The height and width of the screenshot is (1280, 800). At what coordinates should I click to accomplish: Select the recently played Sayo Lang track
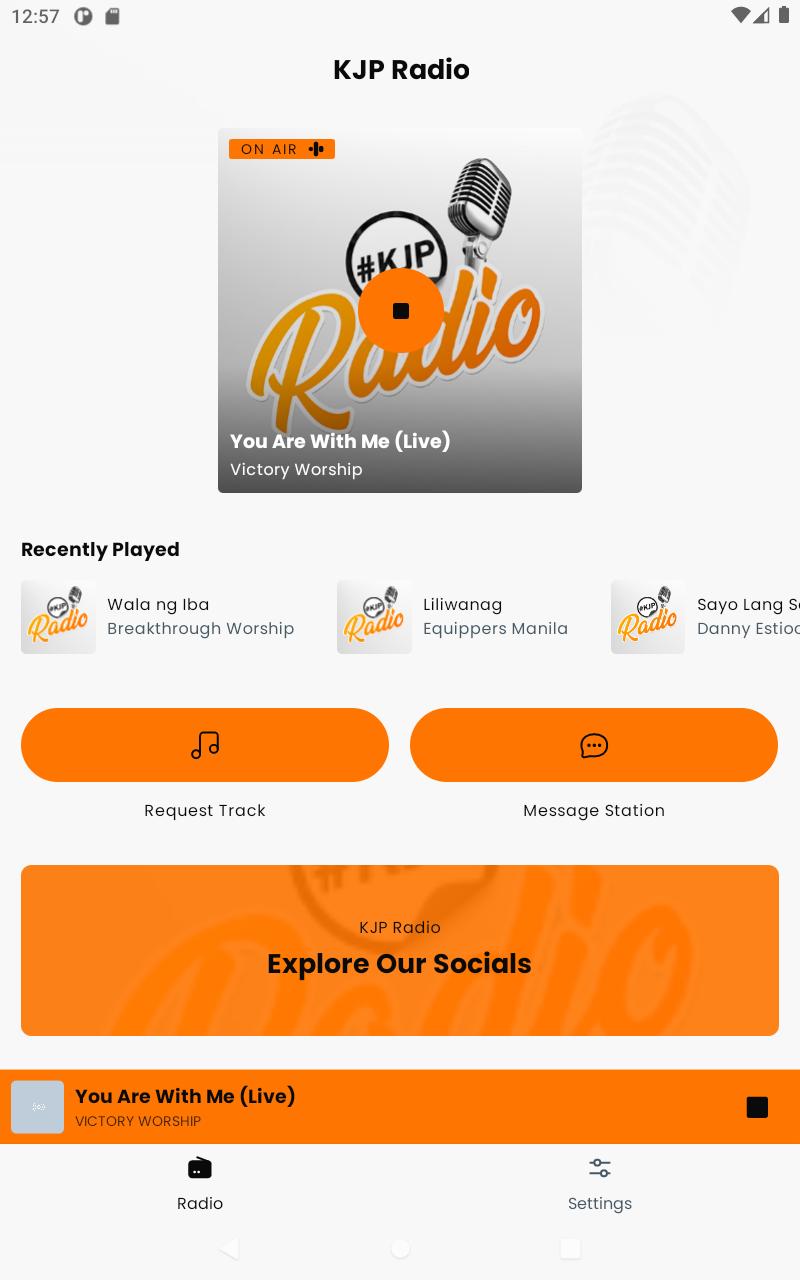pos(705,617)
